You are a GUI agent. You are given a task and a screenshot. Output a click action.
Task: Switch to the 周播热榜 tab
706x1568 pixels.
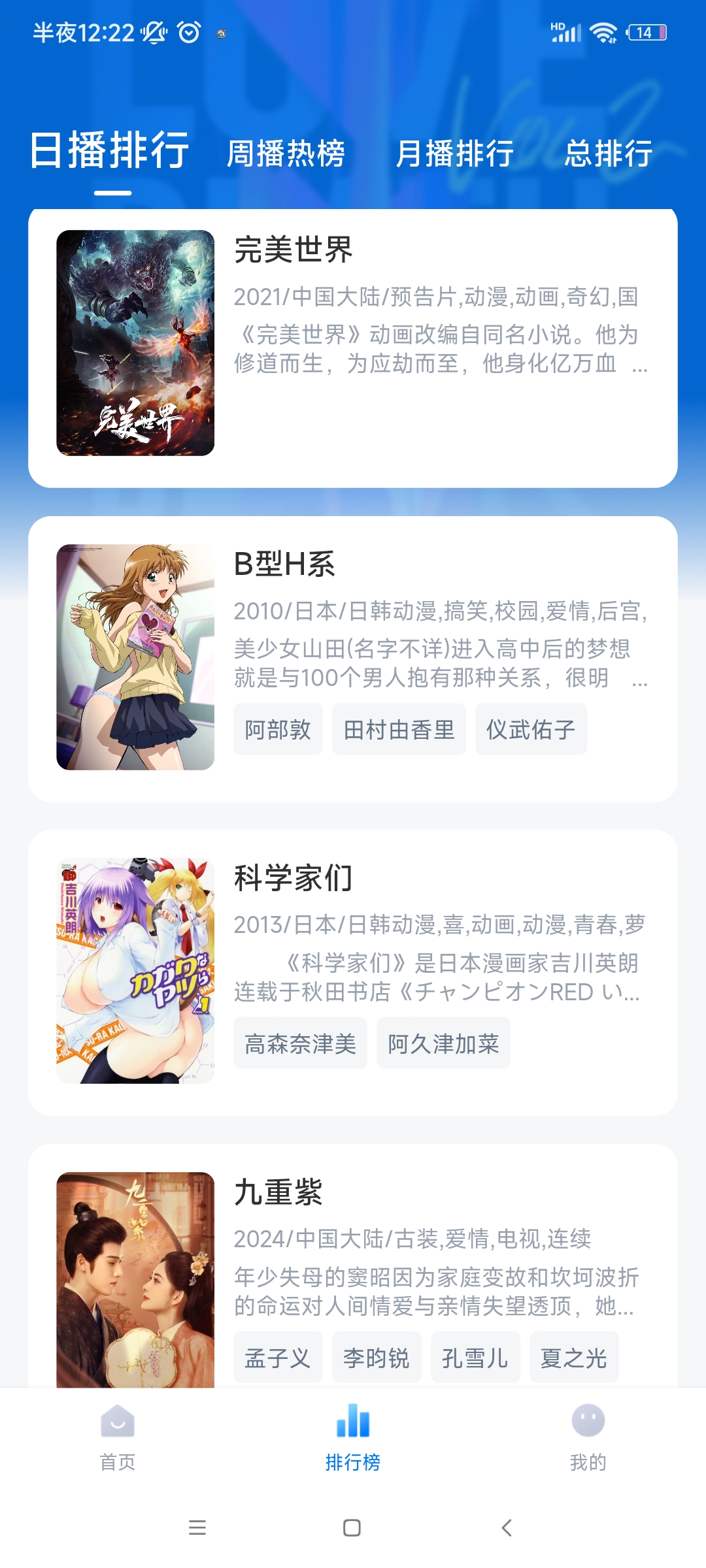[286, 155]
